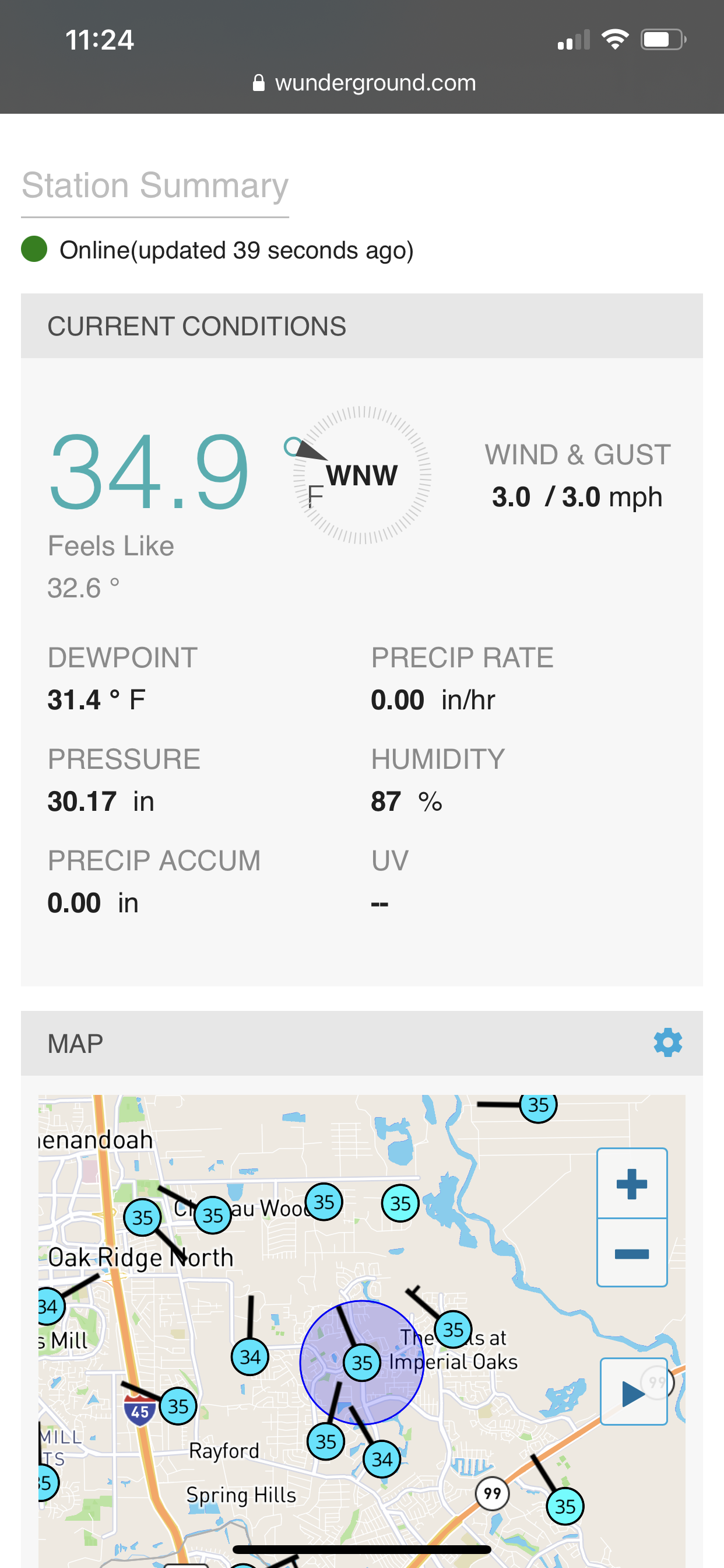Select the 35 station marker inside the blue circle
Screen dimensions: 724x1568
point(362,1362)
